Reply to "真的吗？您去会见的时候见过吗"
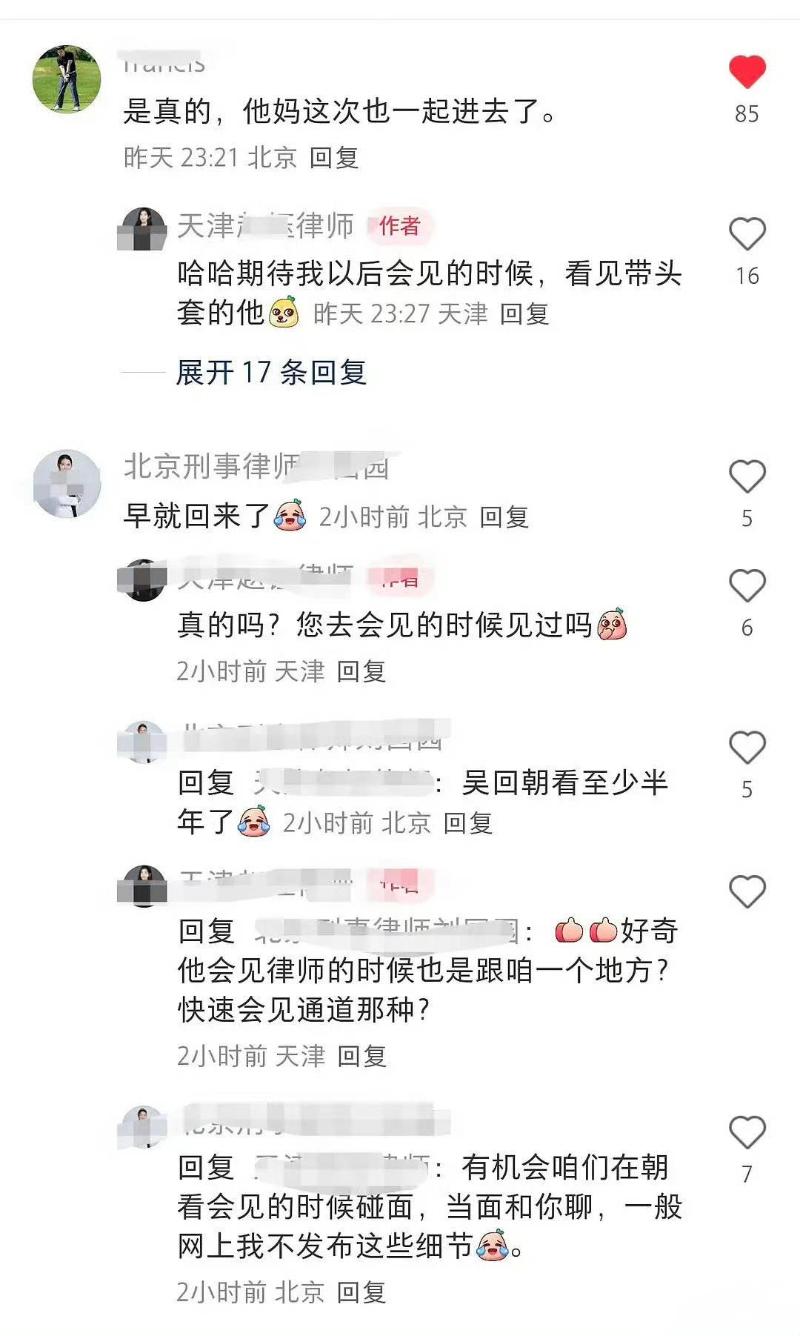This screenshot has width=800, height=1336. coord(361,671)
